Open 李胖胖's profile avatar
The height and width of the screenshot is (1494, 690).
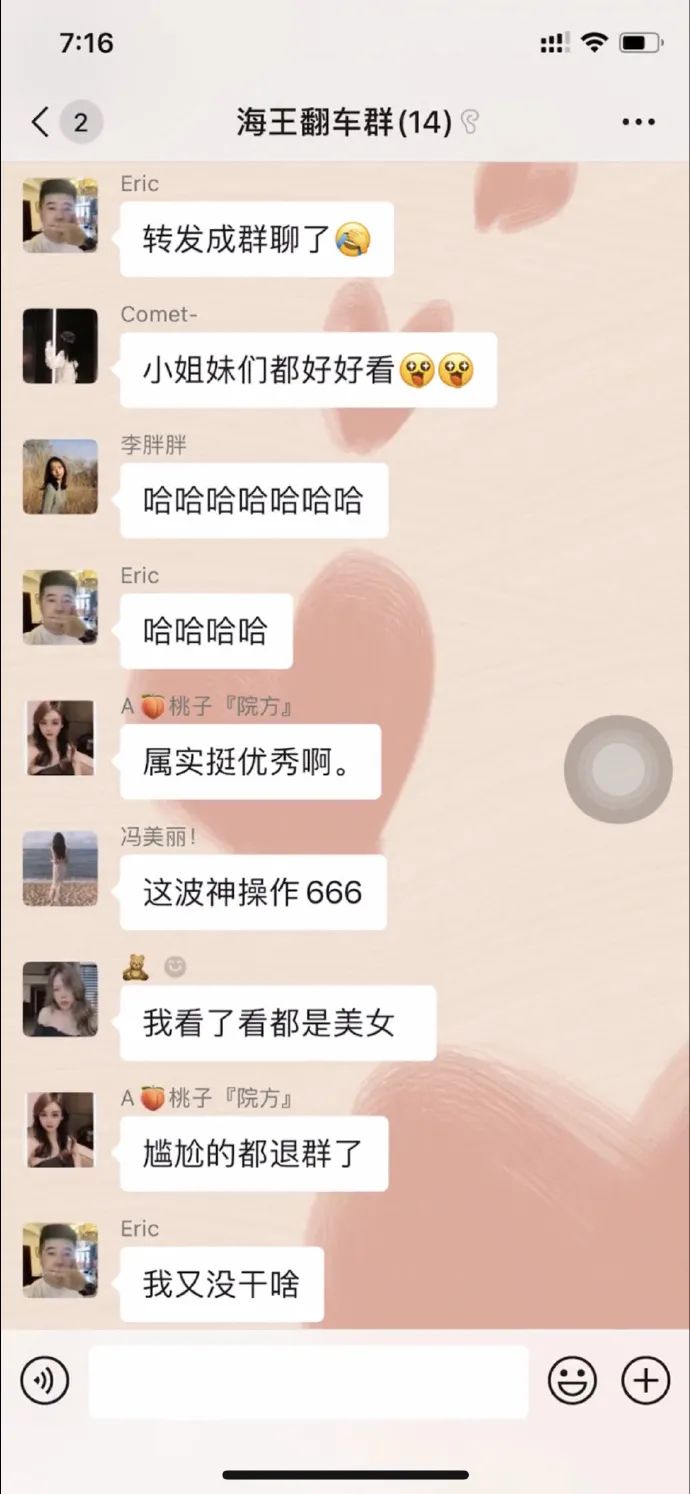pos(60,477)
